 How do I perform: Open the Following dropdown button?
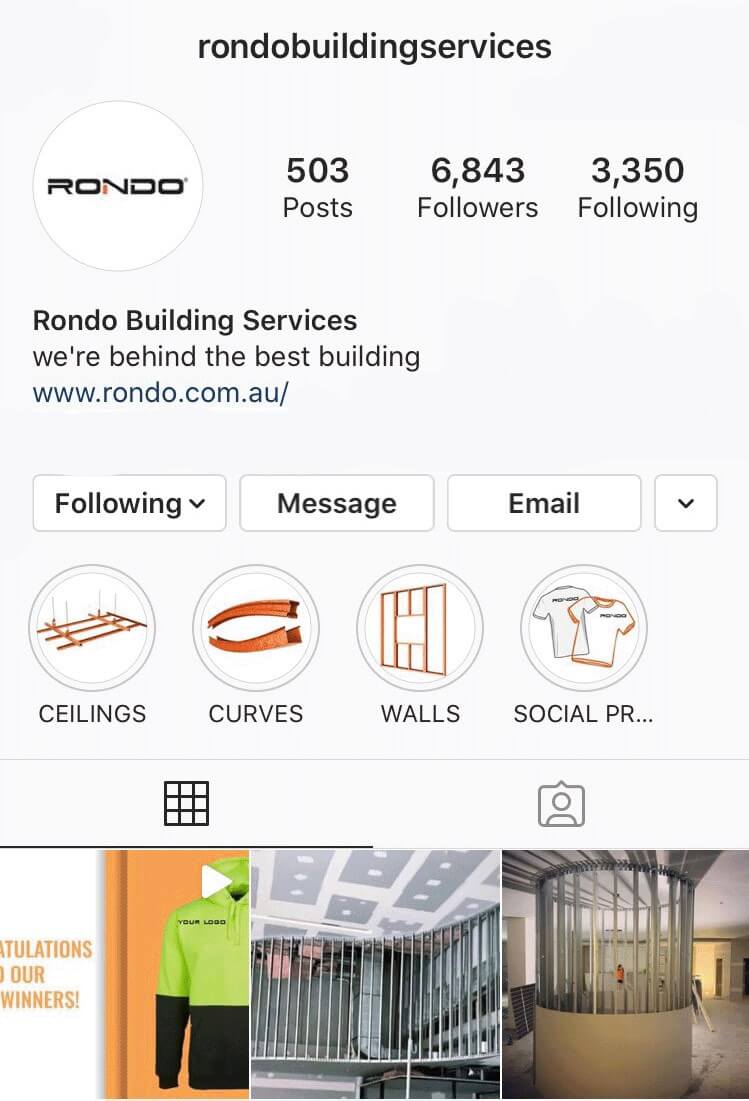129,503
